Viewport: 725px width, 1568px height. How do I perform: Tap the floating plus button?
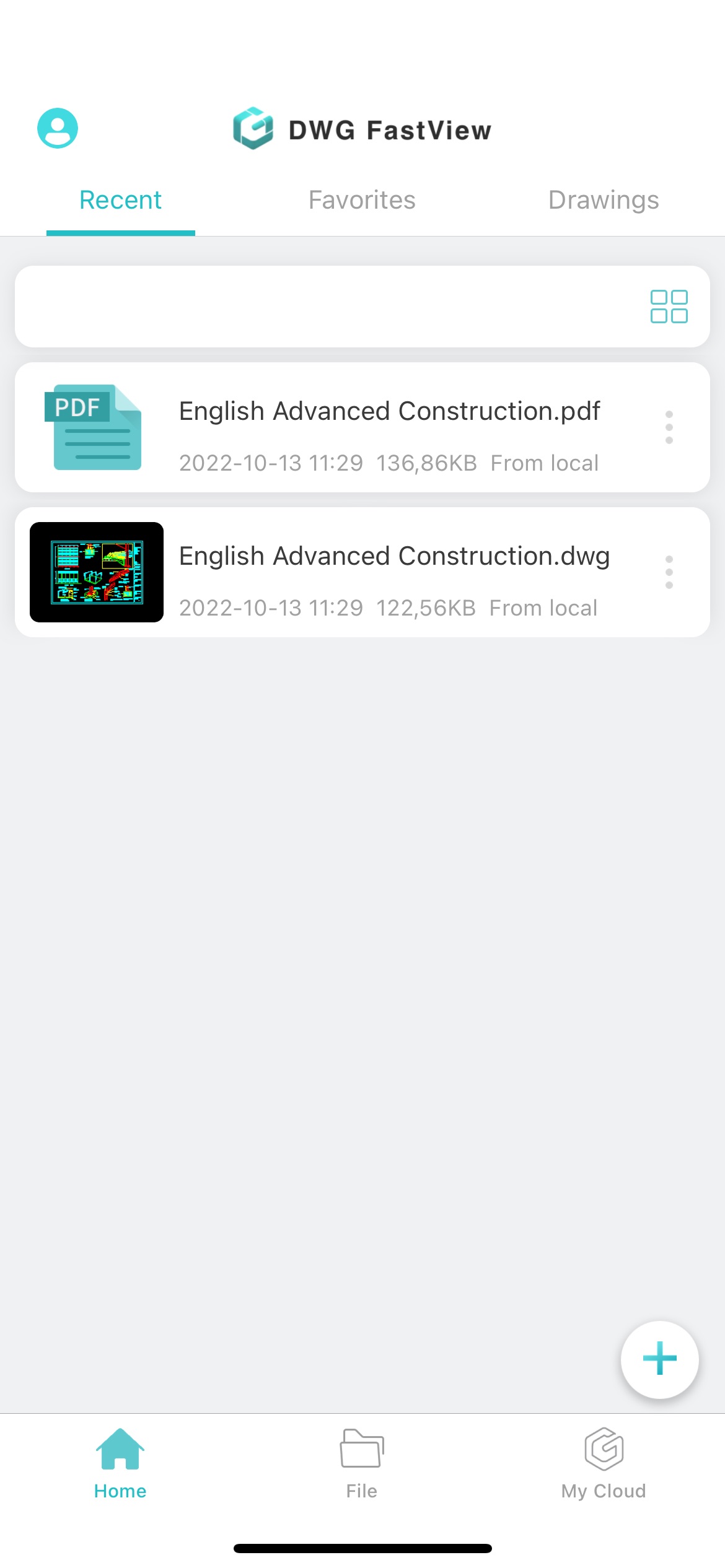659,1359
